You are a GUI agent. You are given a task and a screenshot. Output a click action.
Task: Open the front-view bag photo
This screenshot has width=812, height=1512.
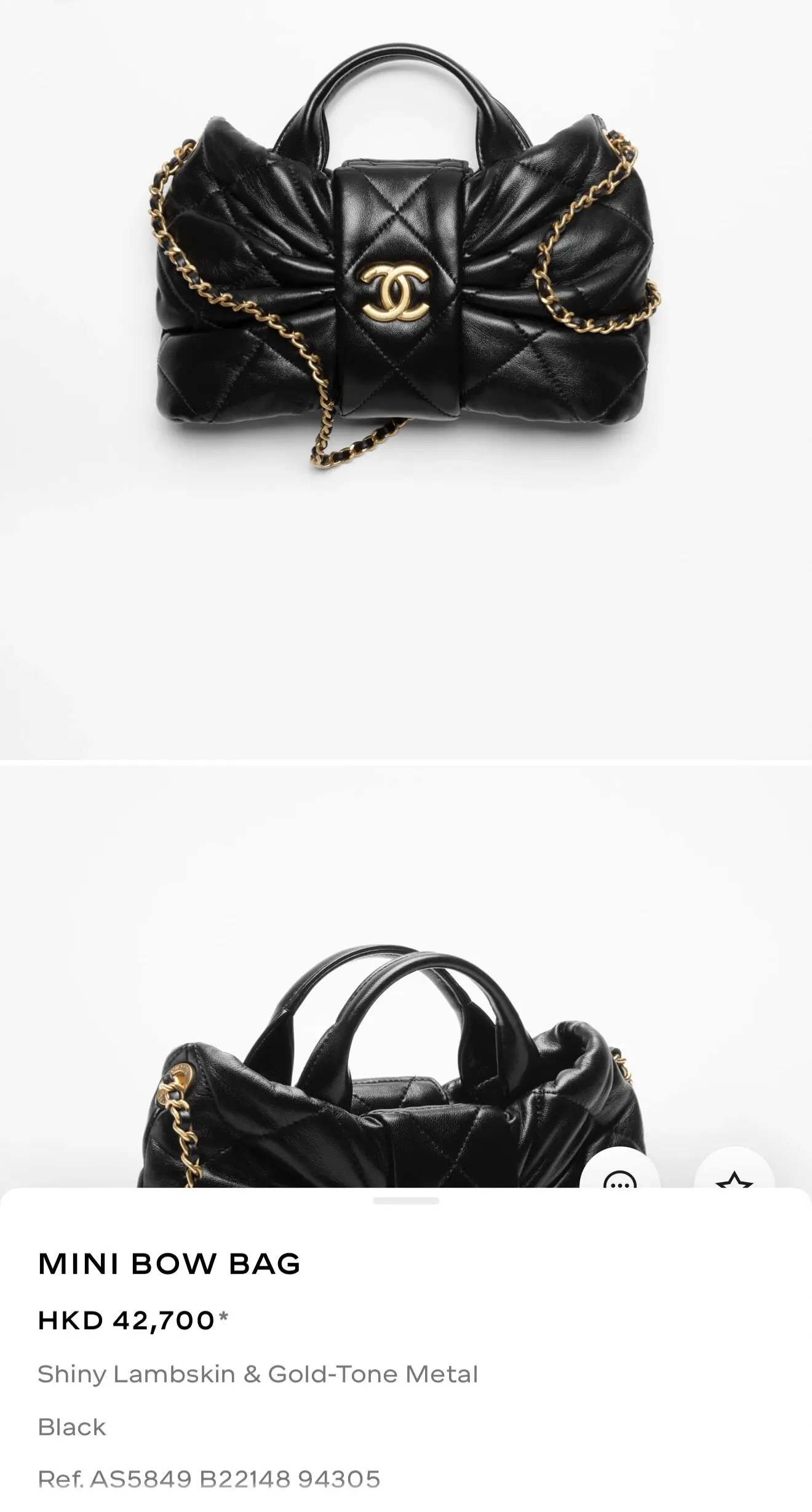coord(405,258)
